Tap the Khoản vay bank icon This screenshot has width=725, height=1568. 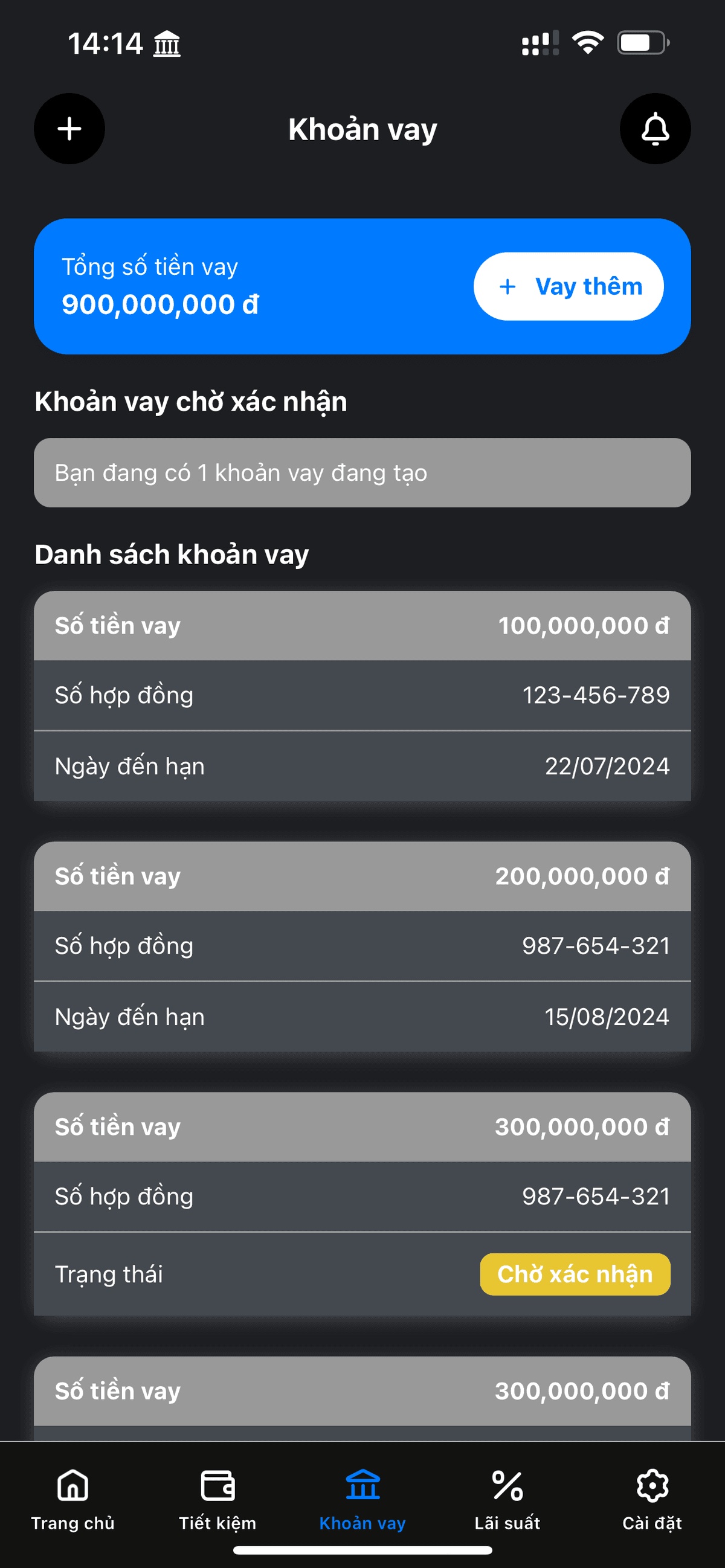click(x=363, y=1485)
